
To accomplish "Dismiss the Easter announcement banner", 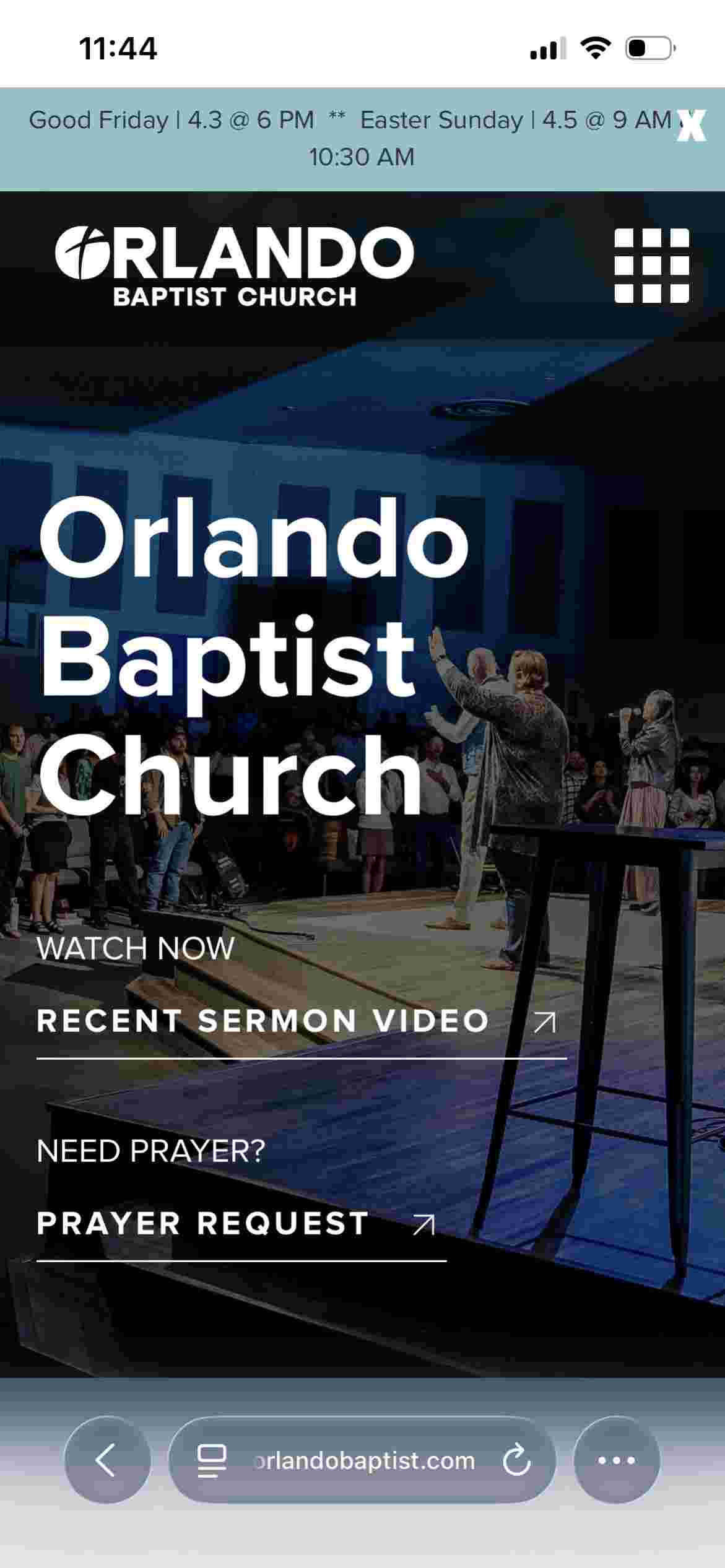I will click(x=691, y=126).
